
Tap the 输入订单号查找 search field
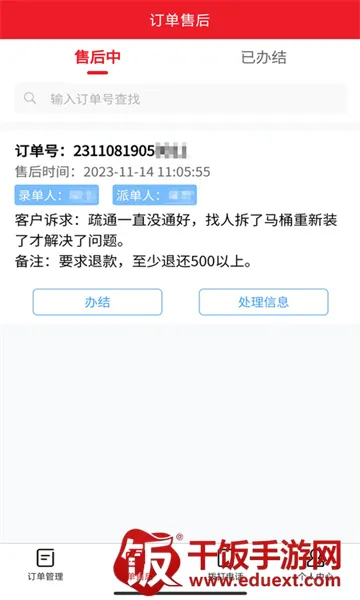tap(180, 99)
